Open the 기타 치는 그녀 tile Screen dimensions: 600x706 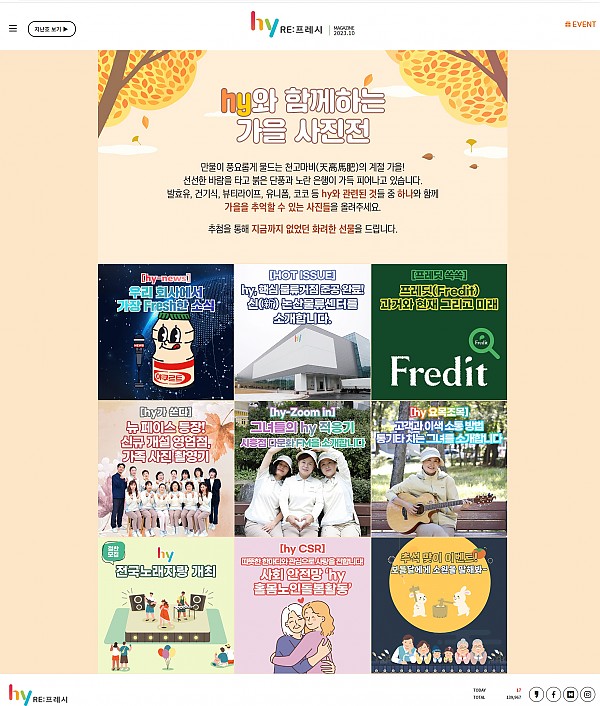click(x=439, y=468)
